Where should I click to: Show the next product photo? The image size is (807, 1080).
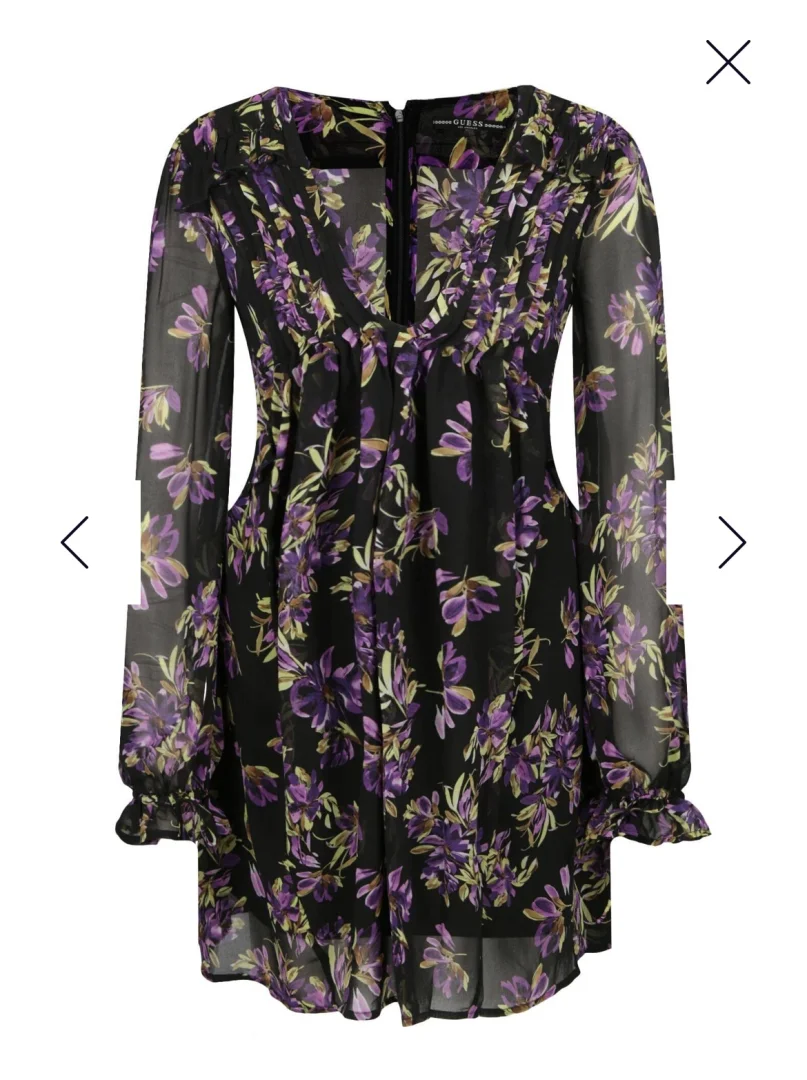point(731,542)
